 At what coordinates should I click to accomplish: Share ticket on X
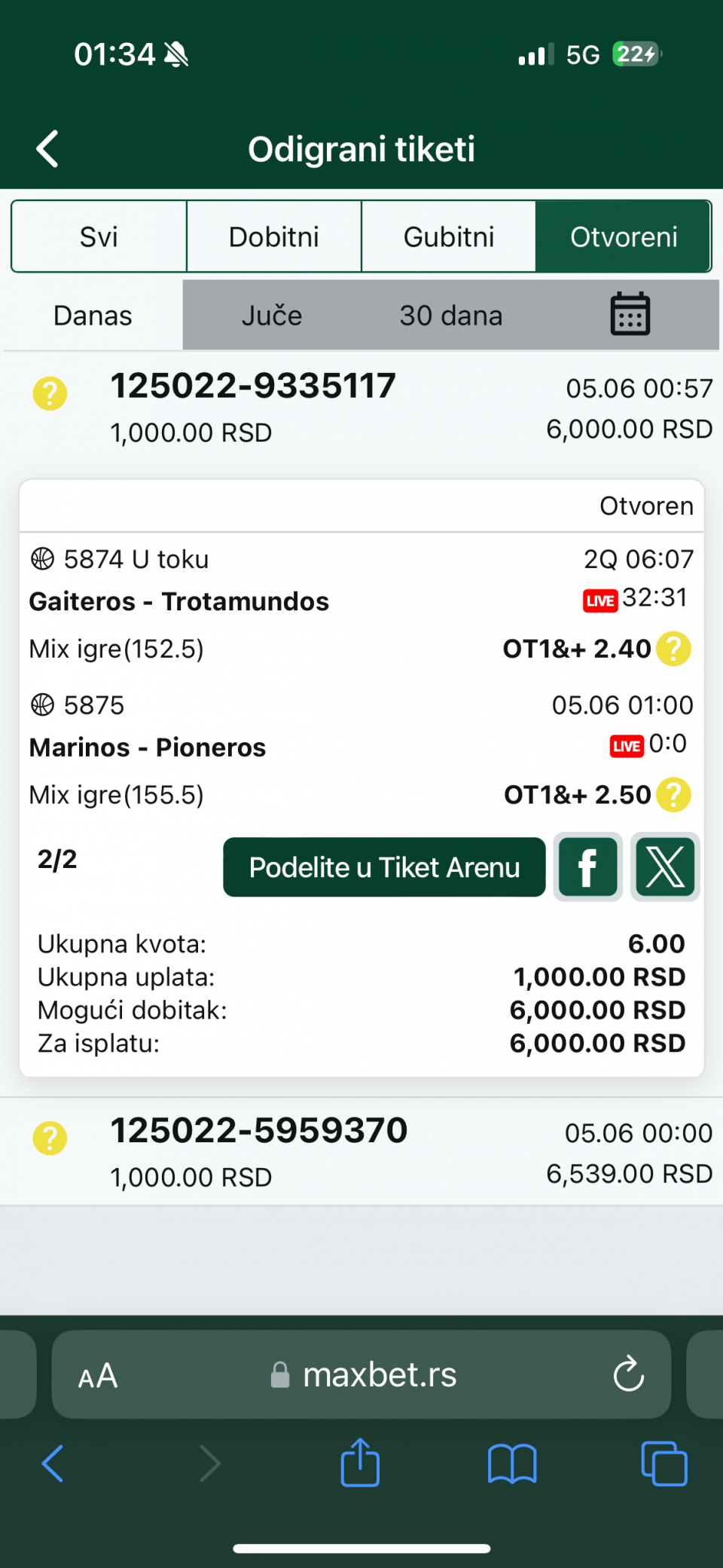click(x=665, y=867)
